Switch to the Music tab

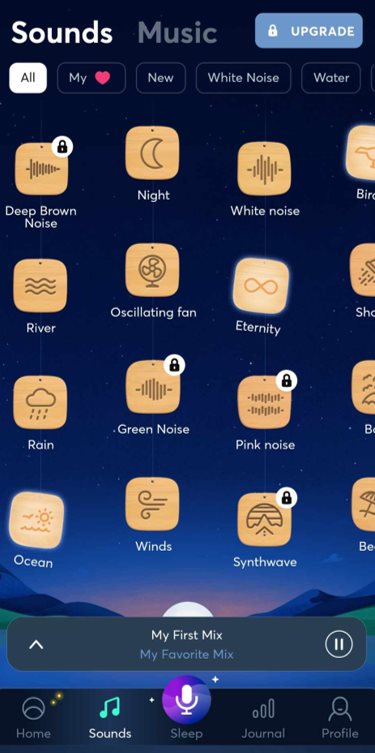coord(177,33)
